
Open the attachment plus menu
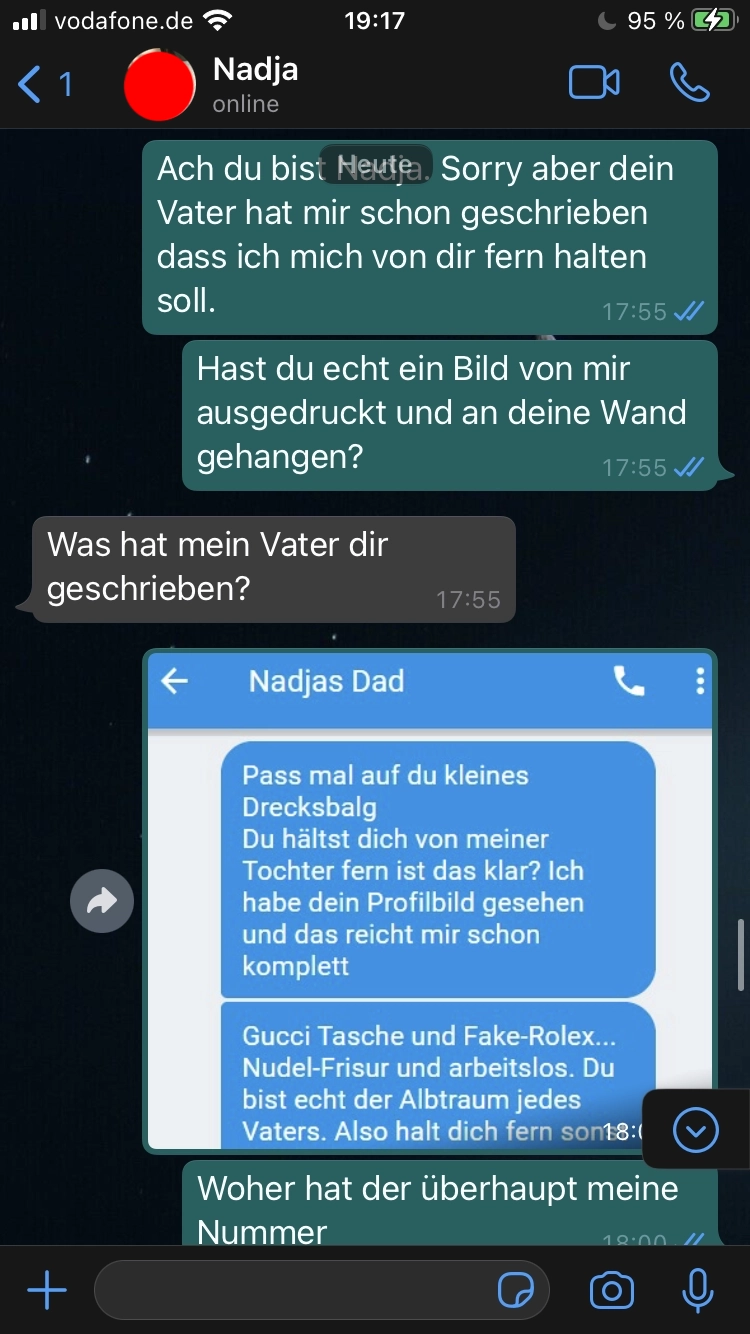coord(46,1291)
